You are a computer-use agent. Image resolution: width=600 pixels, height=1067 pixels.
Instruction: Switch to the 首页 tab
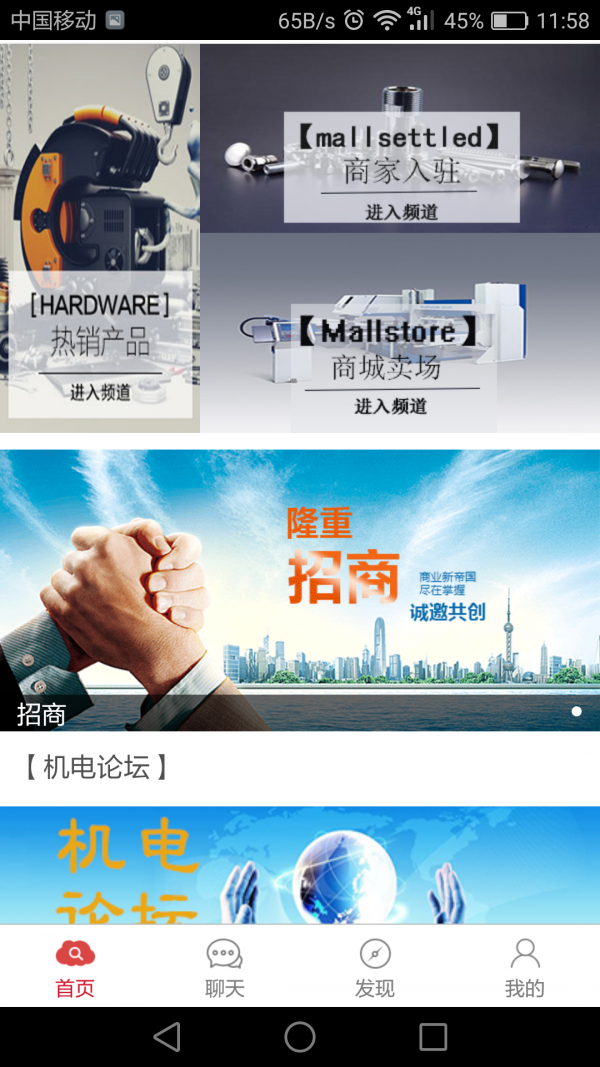pyautogui.click(x=75, y=968)
